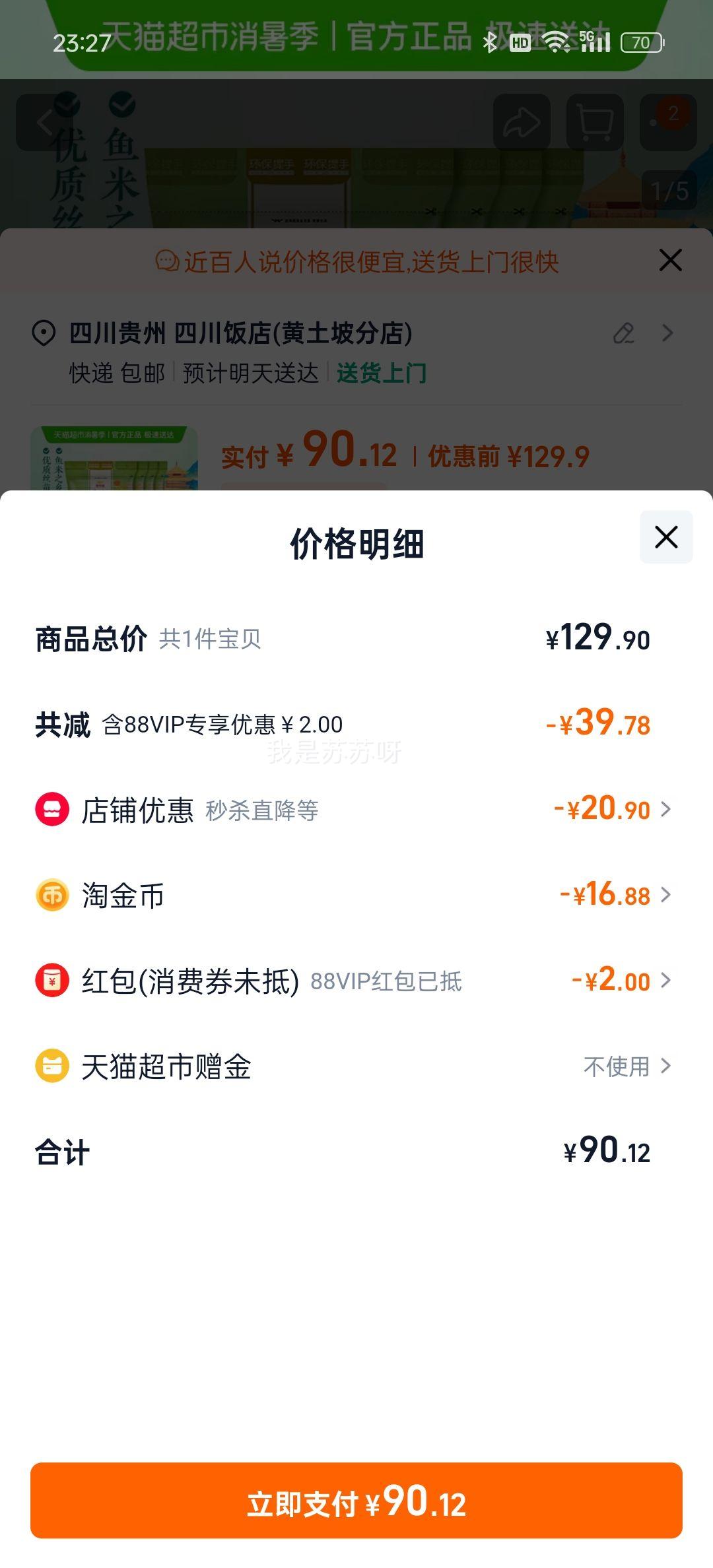Close the 价格明细 panel
713x1568 pixels.
[x=665, y=538]
